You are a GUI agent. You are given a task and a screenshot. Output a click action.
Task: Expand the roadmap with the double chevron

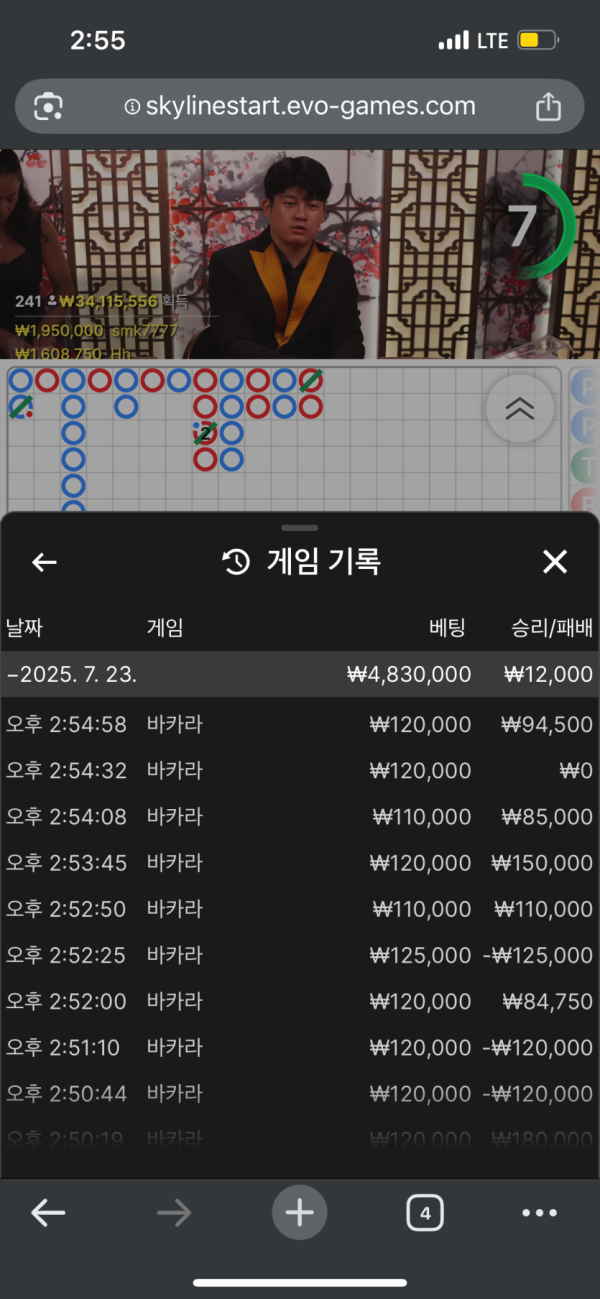click(520, 408)
